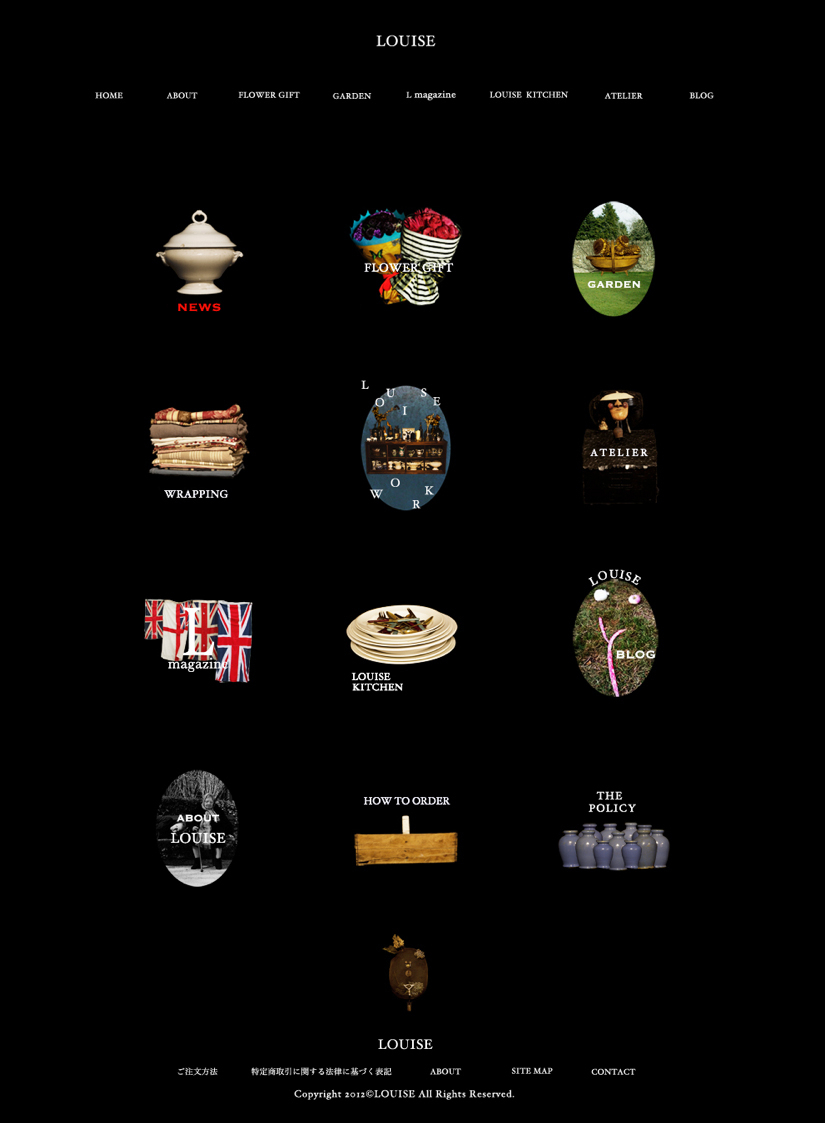Open FLOWER GIFT in the top menu
825x1123 pixels.
[269, 95]
